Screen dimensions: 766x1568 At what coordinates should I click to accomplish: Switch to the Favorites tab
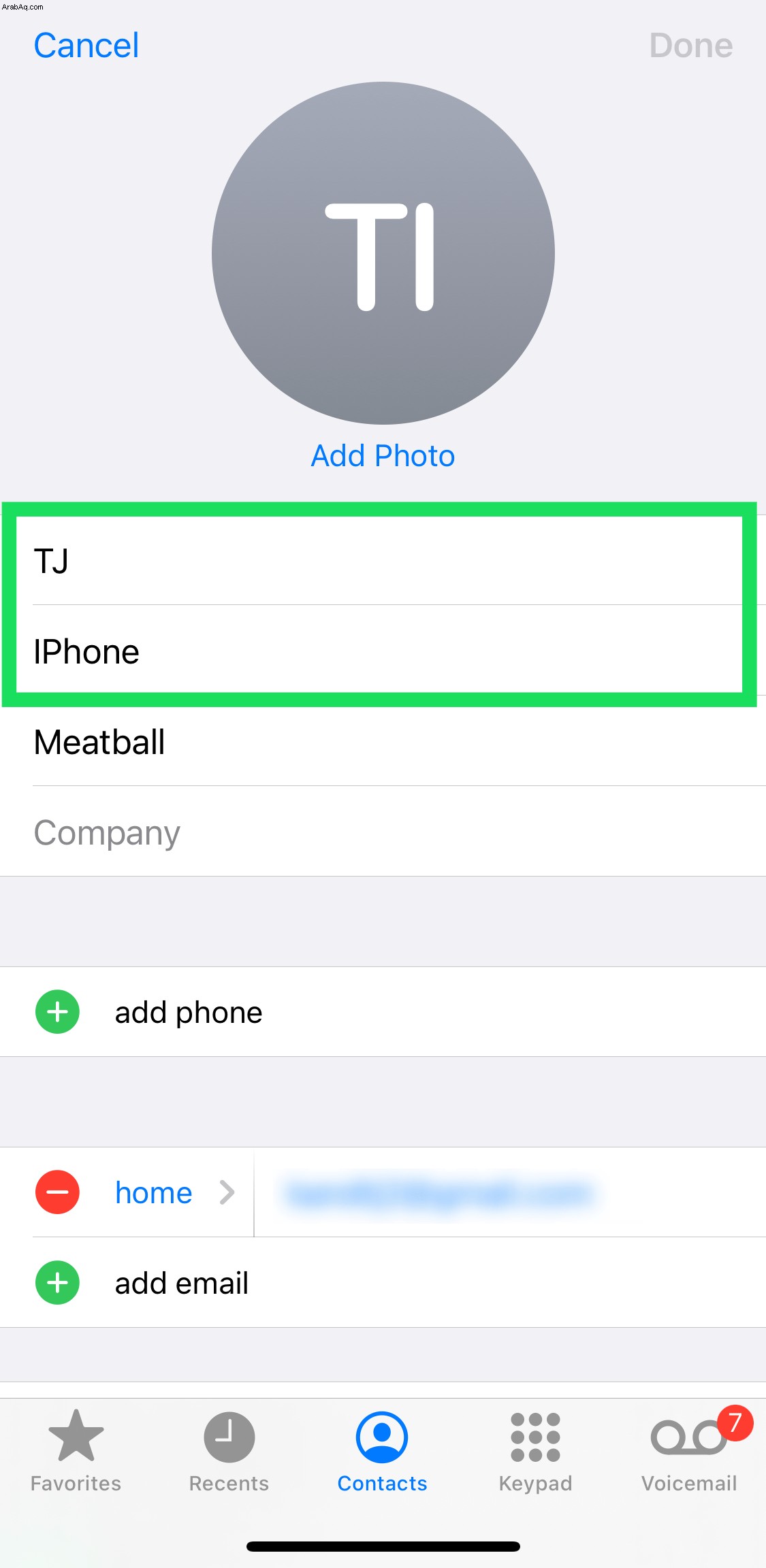coord(76,1451)
